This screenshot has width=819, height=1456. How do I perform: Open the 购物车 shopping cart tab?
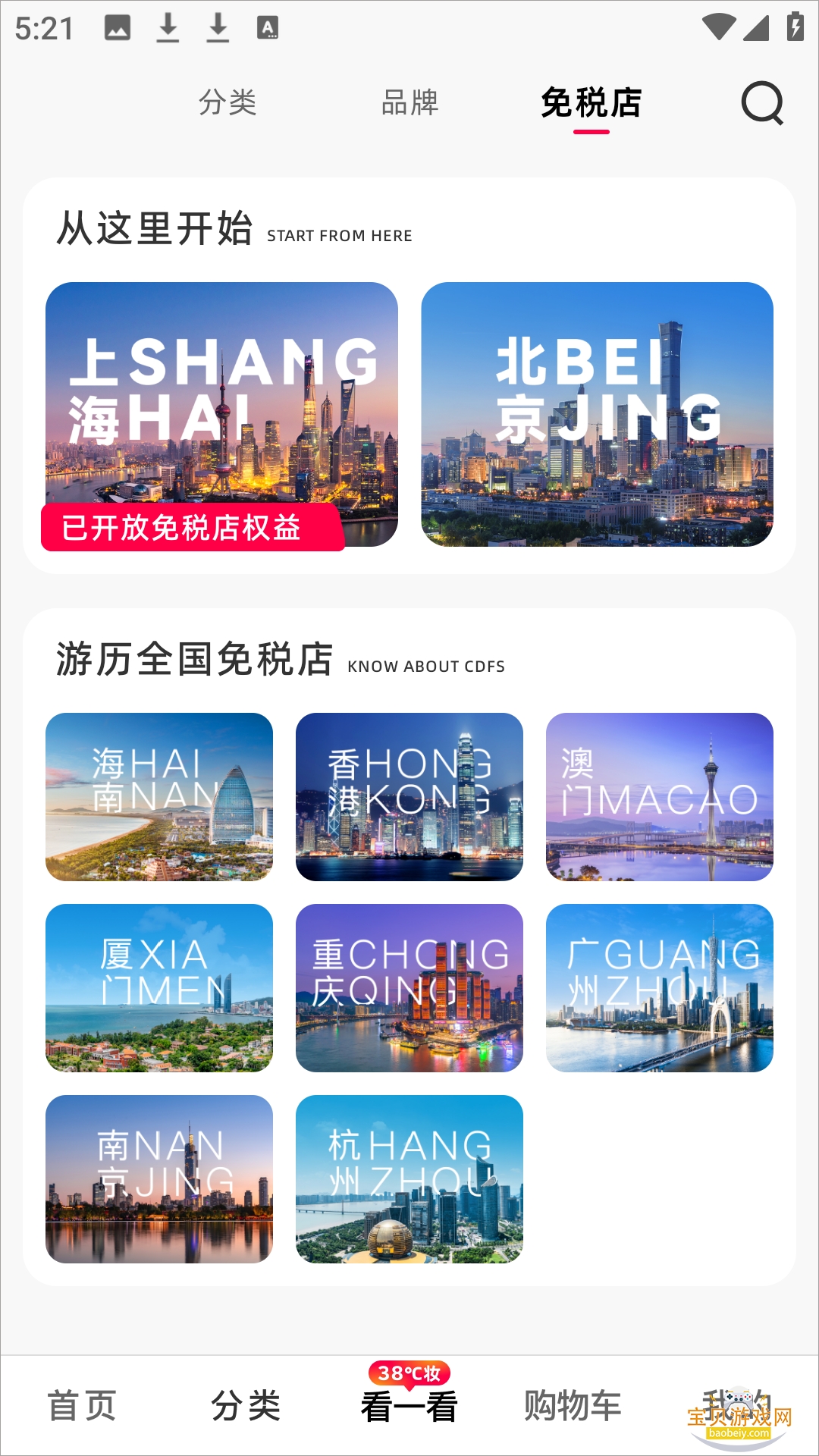tap(573, 1406)
